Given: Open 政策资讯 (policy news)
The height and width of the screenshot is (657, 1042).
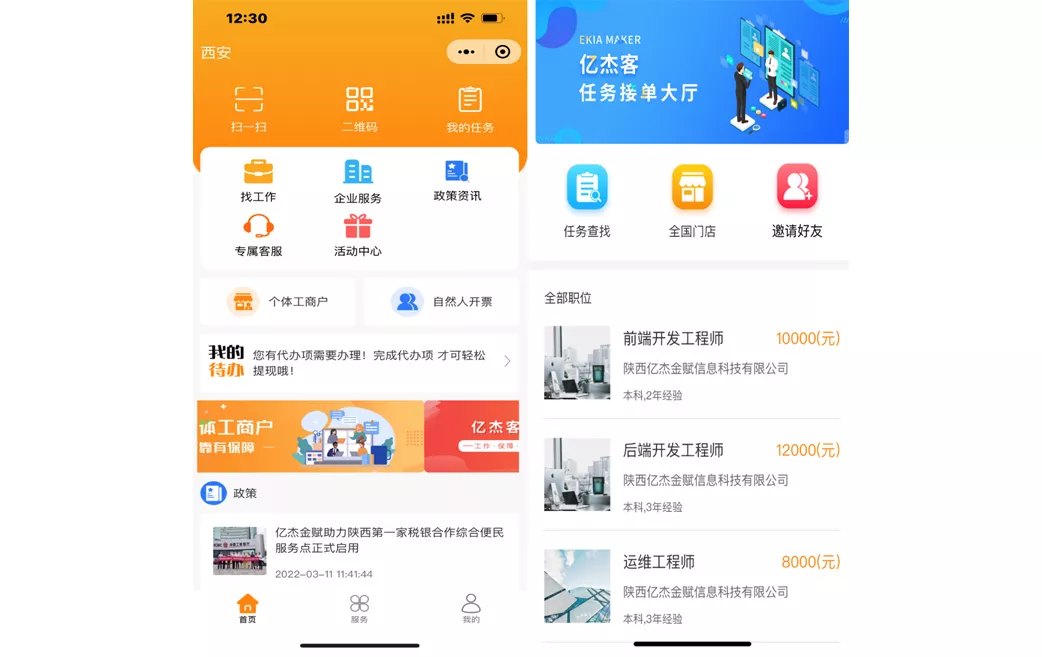Looking at the screenshot, I should (457, 180).
